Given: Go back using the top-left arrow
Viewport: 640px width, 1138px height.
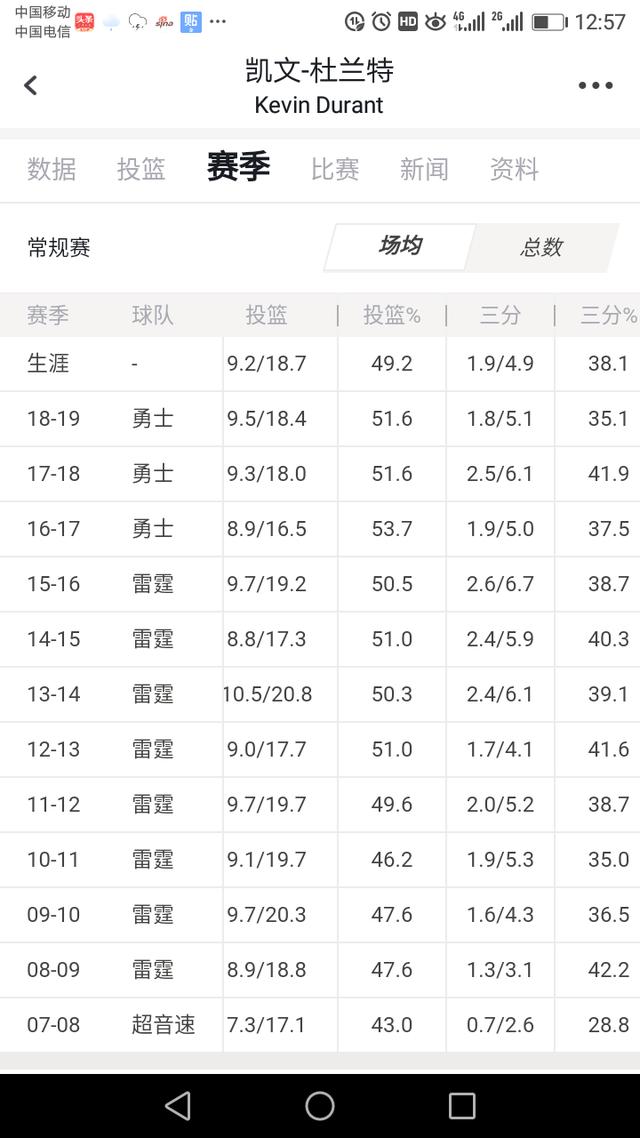Looking at the screenshot, I should click(x=30, y=86).
